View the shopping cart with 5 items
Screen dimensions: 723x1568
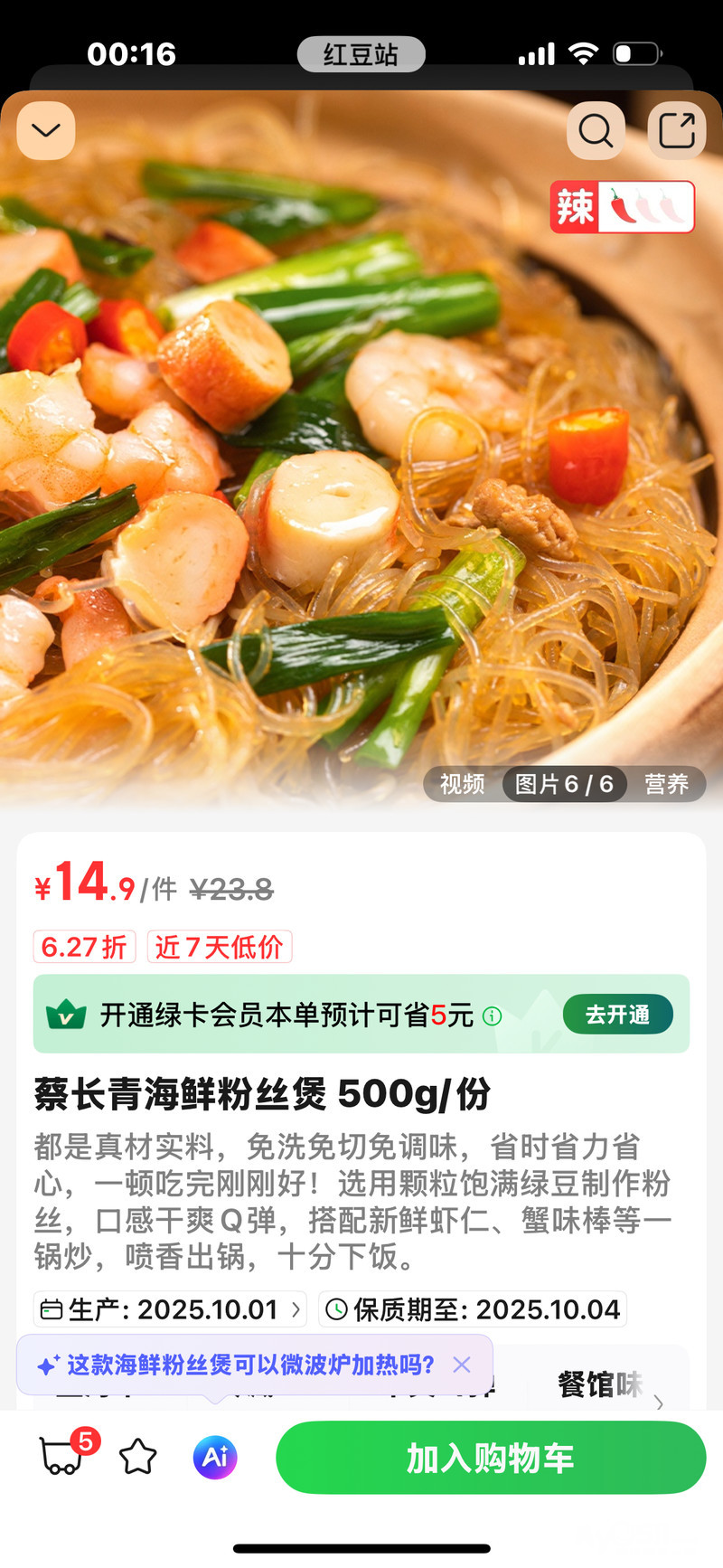tap(63, 1456)
